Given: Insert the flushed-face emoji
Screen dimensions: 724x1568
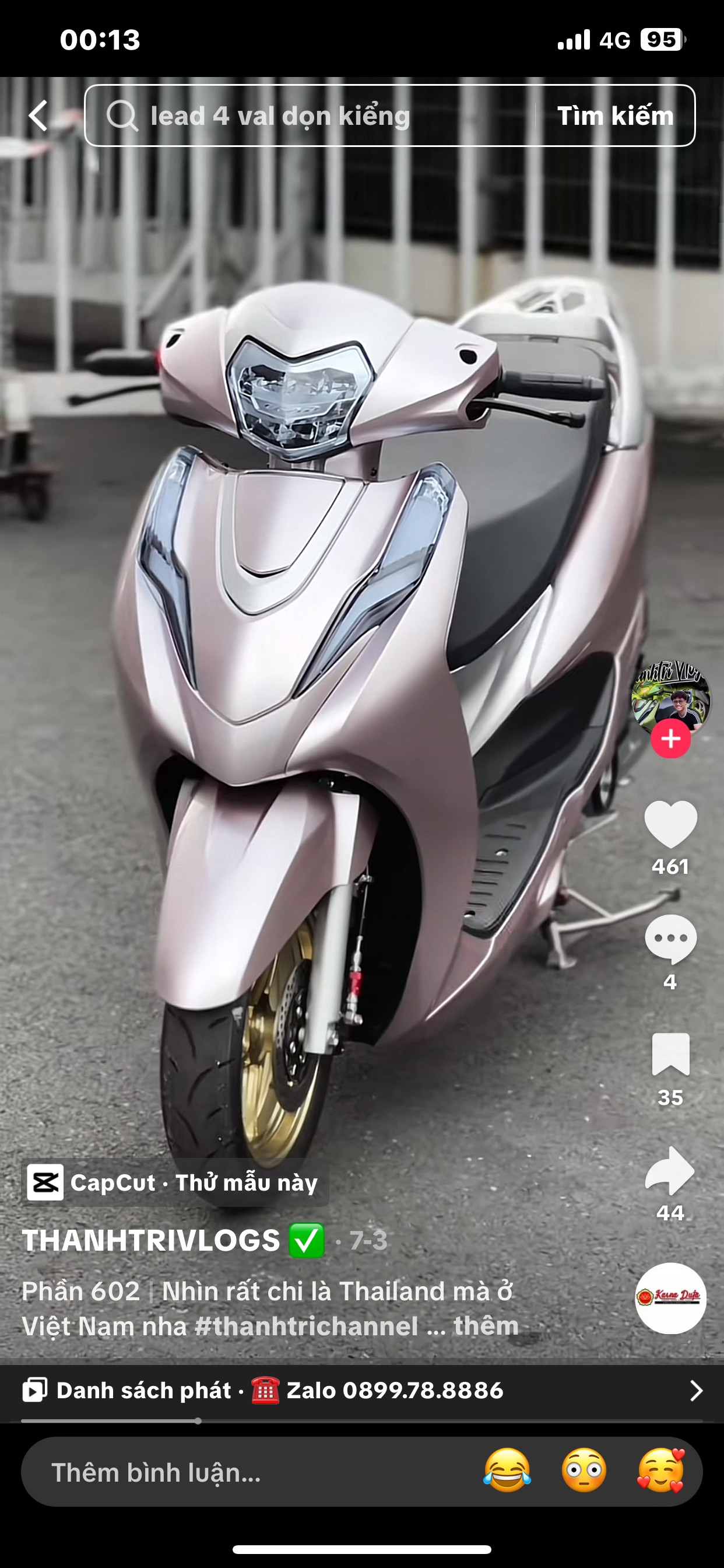Looking at the screenshot, I should 584,1471.
